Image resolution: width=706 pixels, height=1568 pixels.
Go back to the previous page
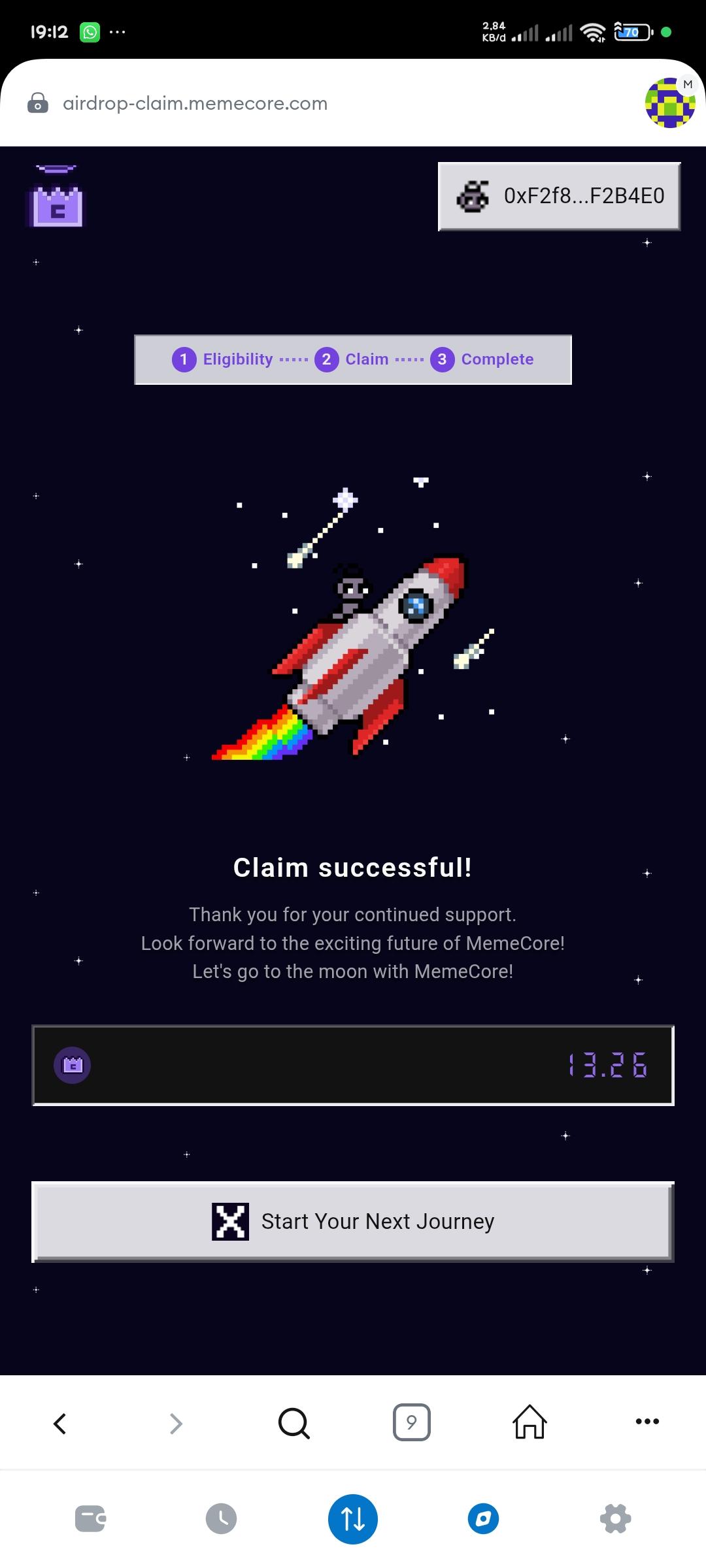point(59,1422)
